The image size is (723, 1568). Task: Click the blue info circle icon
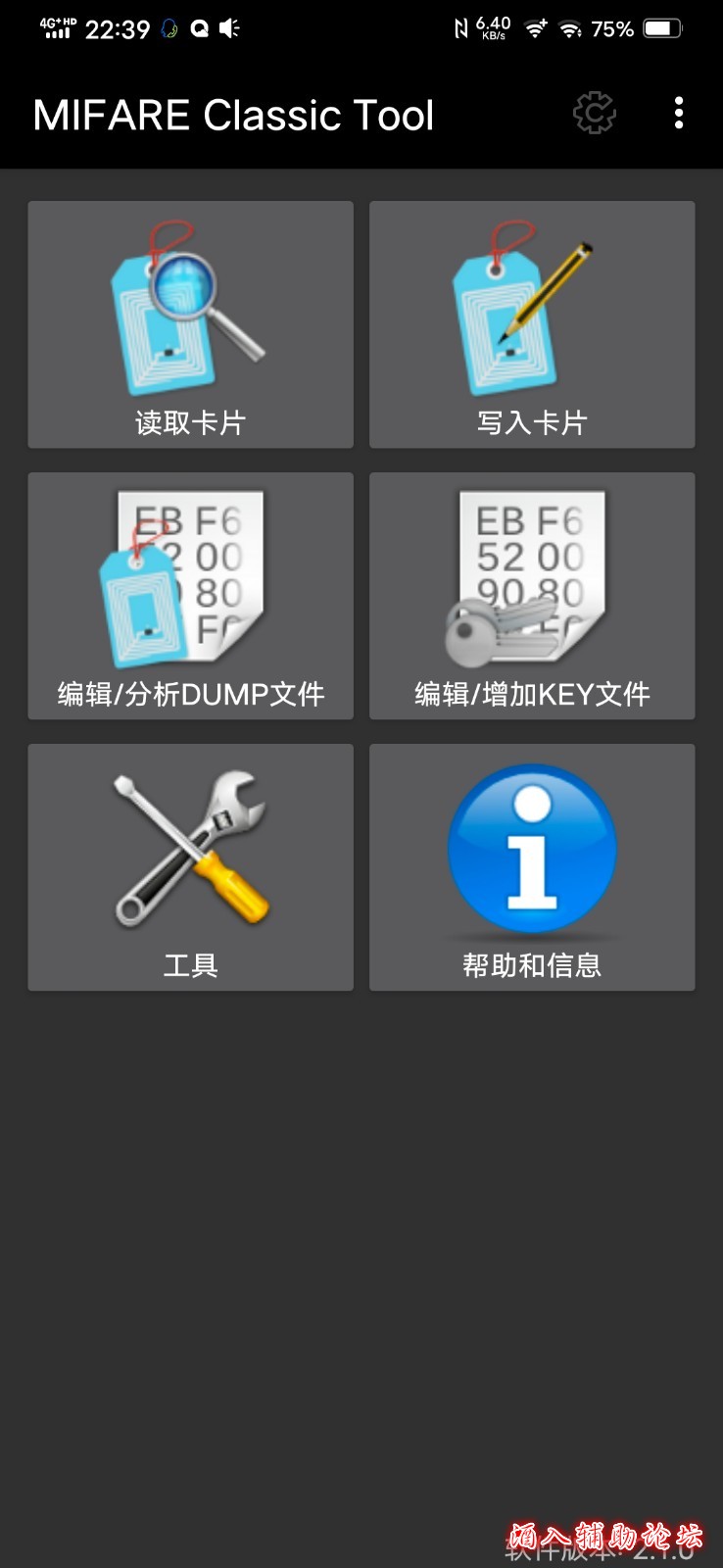(532, 845)
